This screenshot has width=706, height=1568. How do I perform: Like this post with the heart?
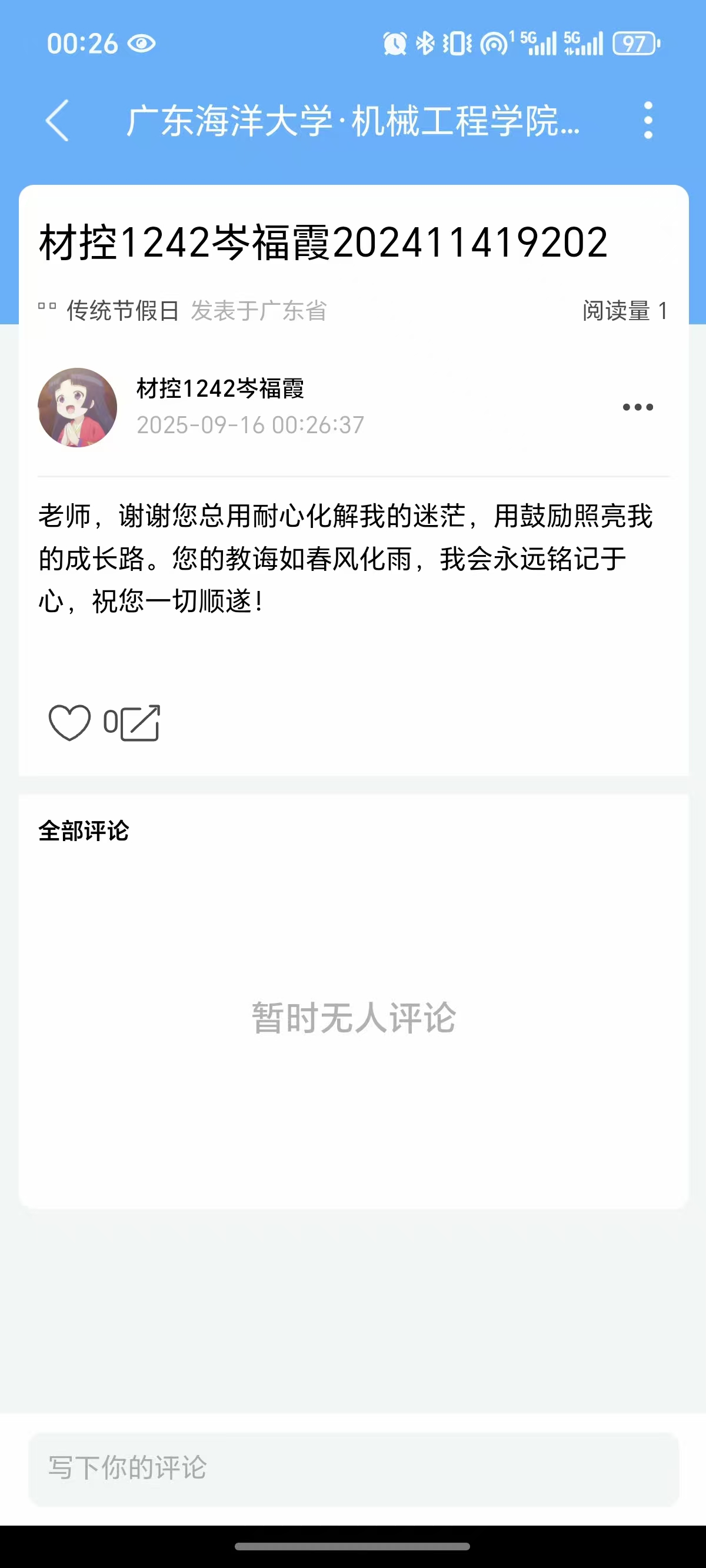coord(69,723)
